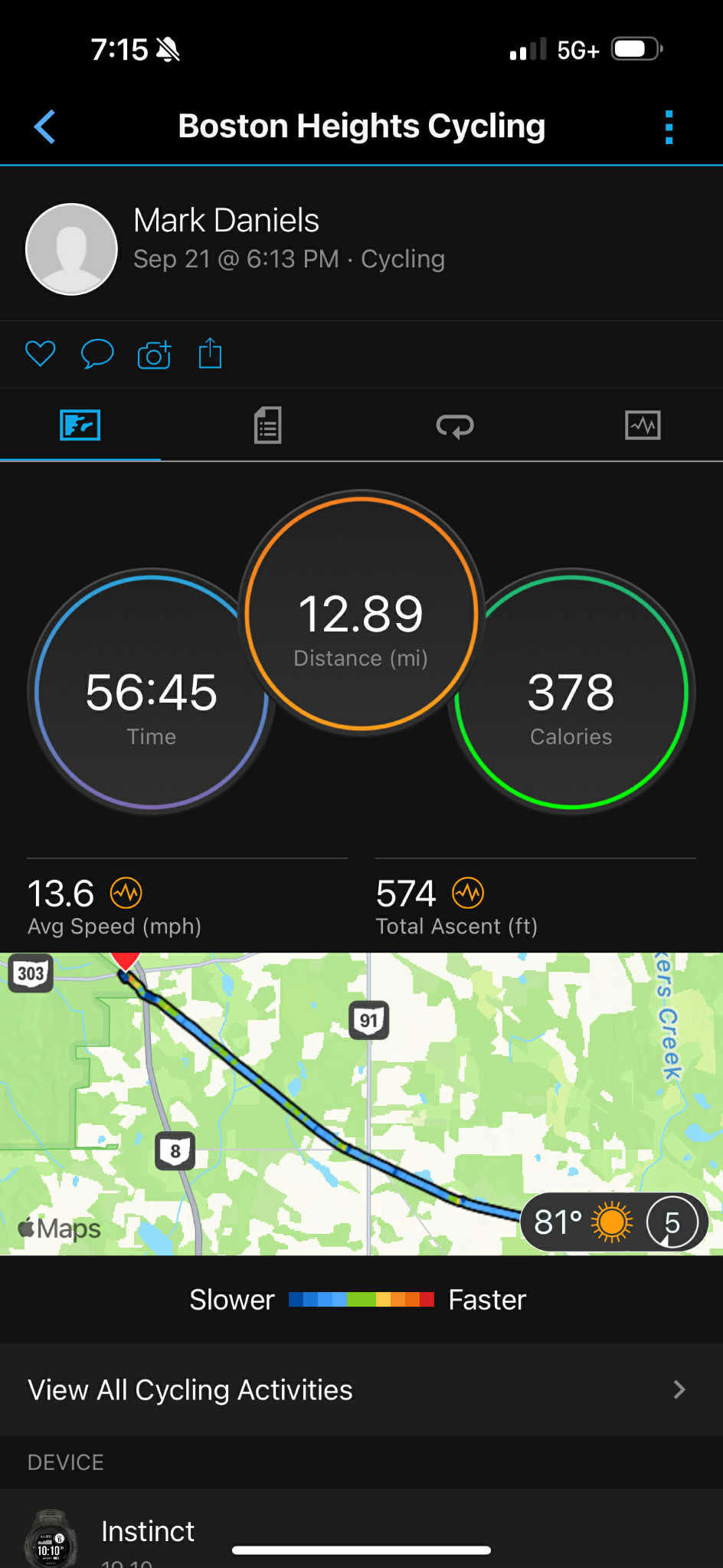Open Mark Daniels' profile picture
The image size is (723, 1568).
[71, 248]
